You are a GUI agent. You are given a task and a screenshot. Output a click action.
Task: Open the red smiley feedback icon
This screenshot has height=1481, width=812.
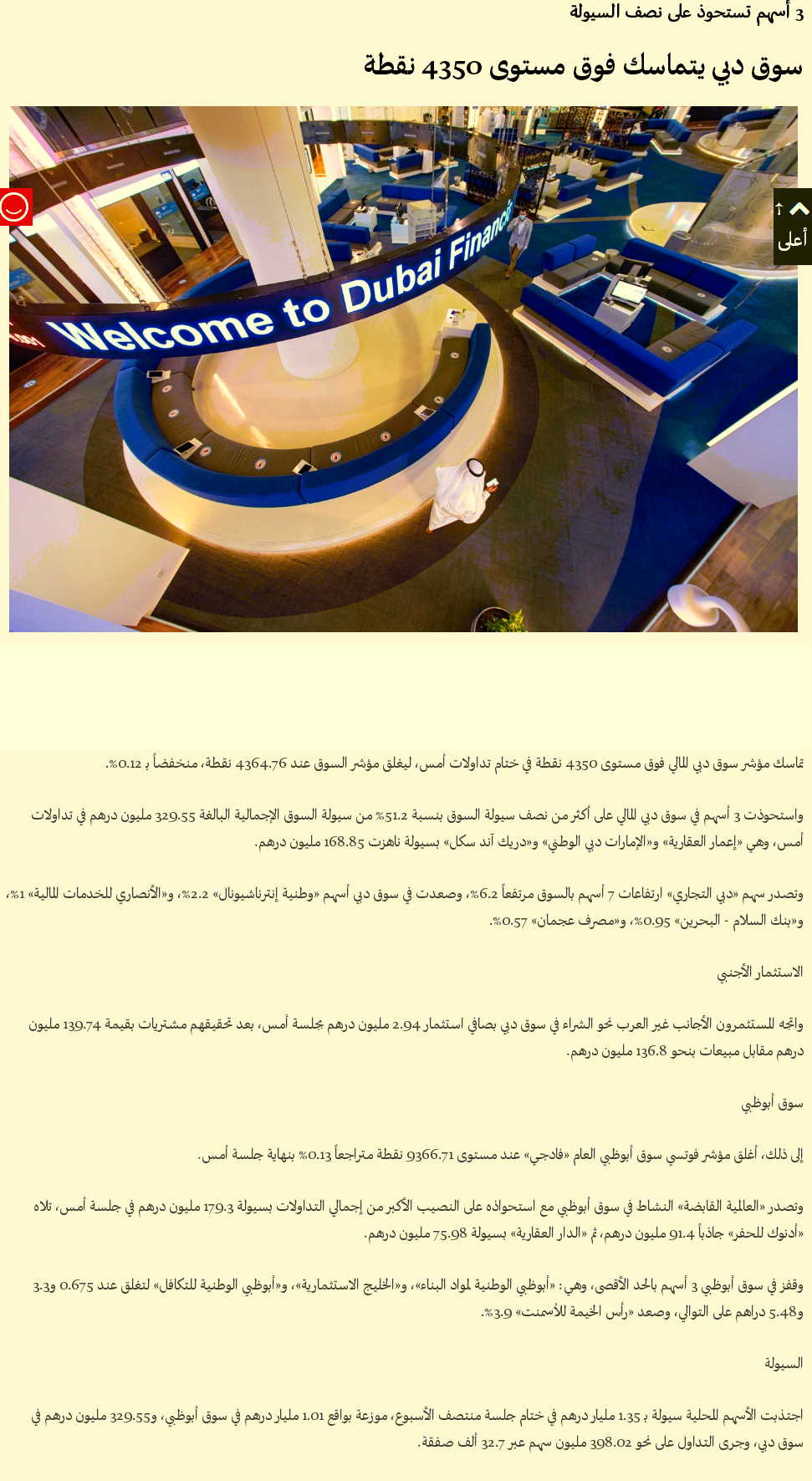pyautogui.click(x=16, y=207)
